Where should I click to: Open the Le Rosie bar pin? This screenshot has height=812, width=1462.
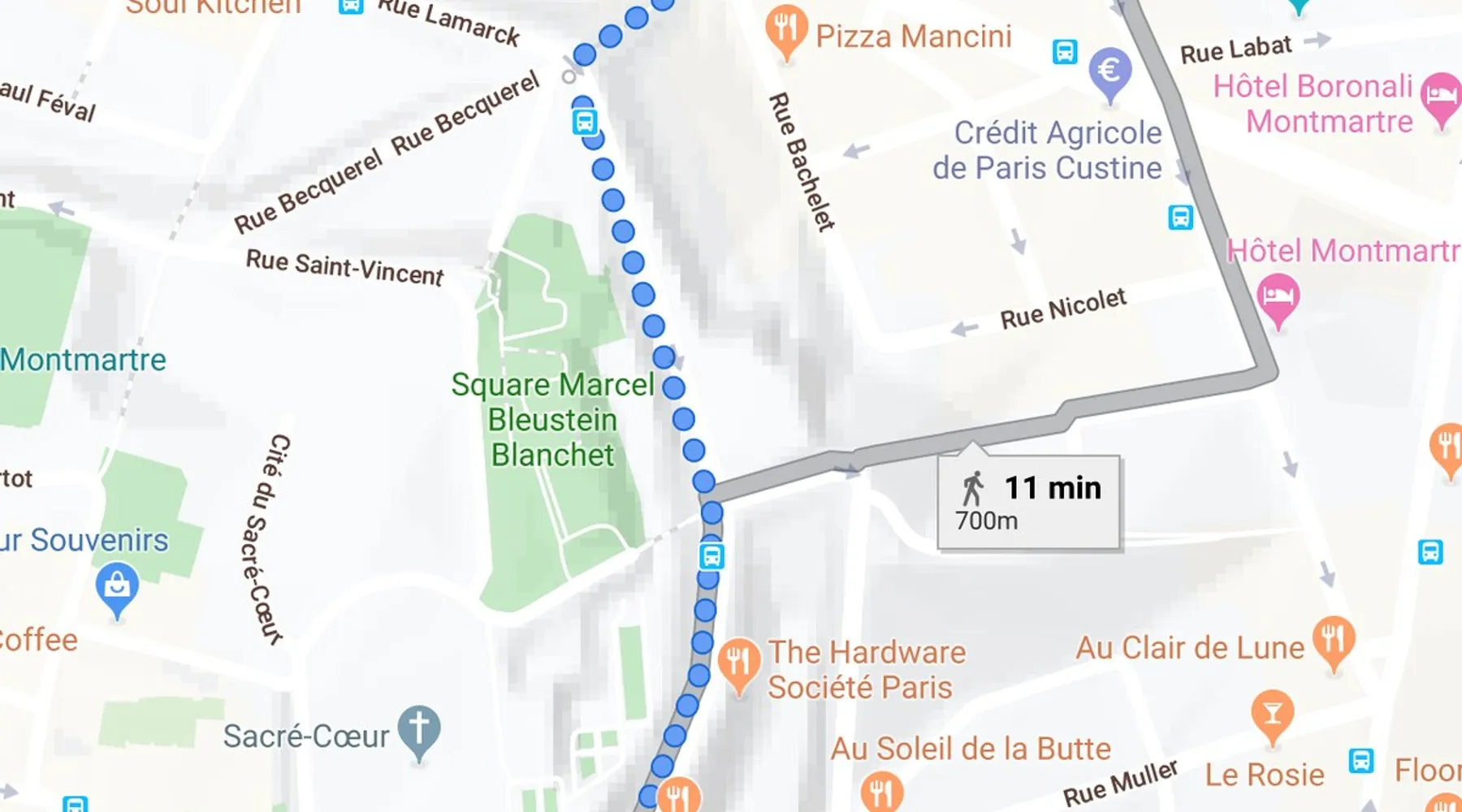(1272, 714)
